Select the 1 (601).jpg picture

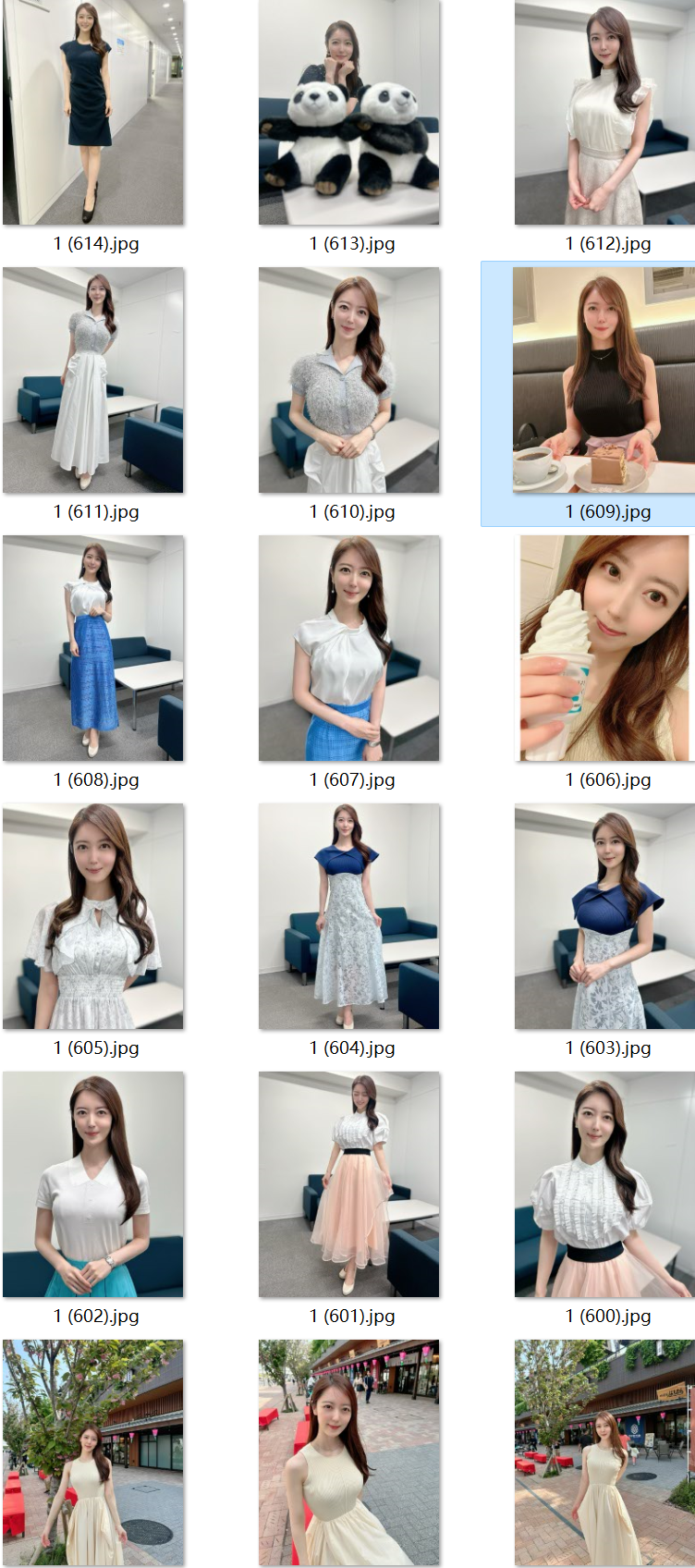[349, 1184]
